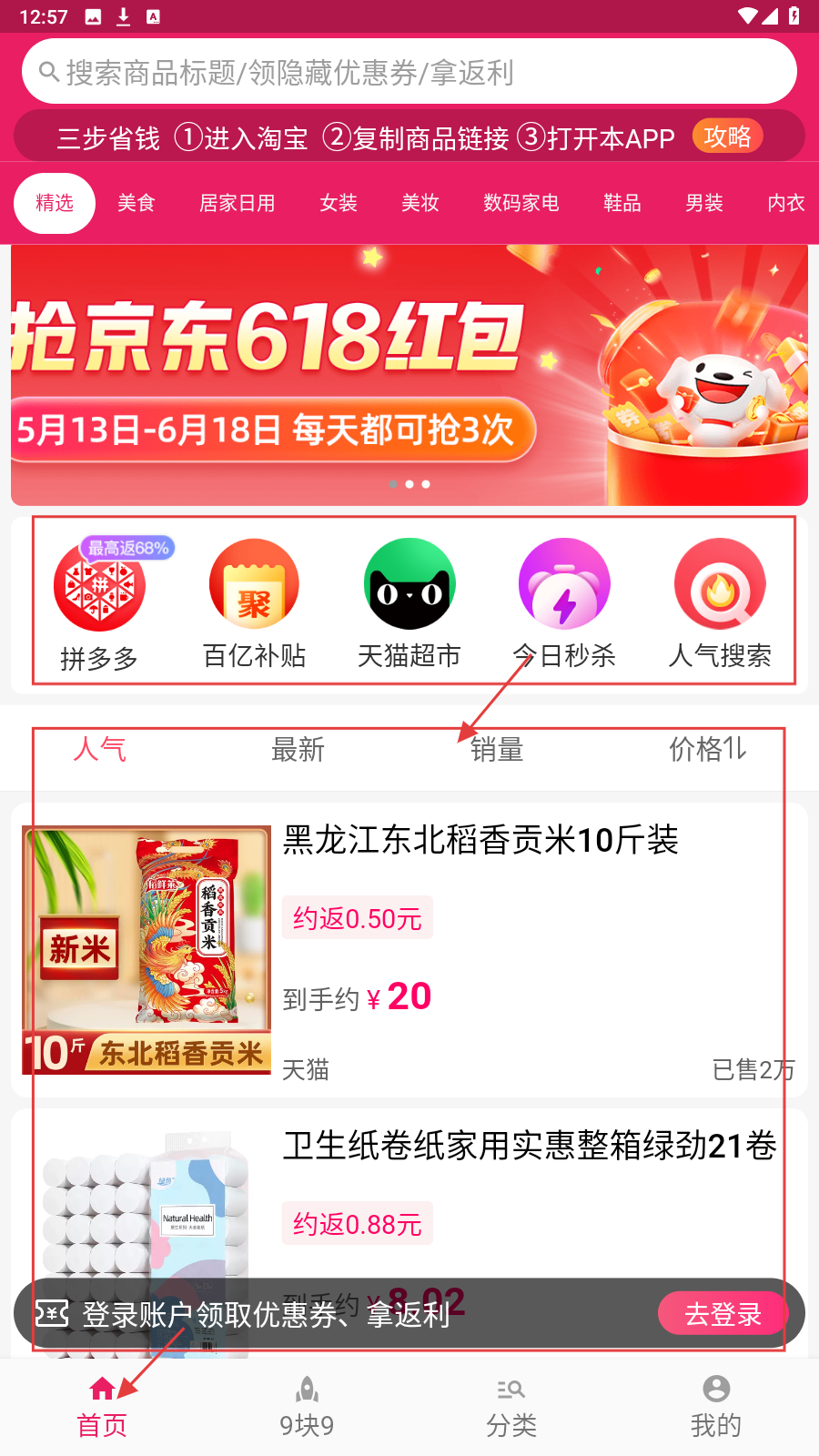
Task: Switch to the 女装 category tab
Action: click(339, 203)
